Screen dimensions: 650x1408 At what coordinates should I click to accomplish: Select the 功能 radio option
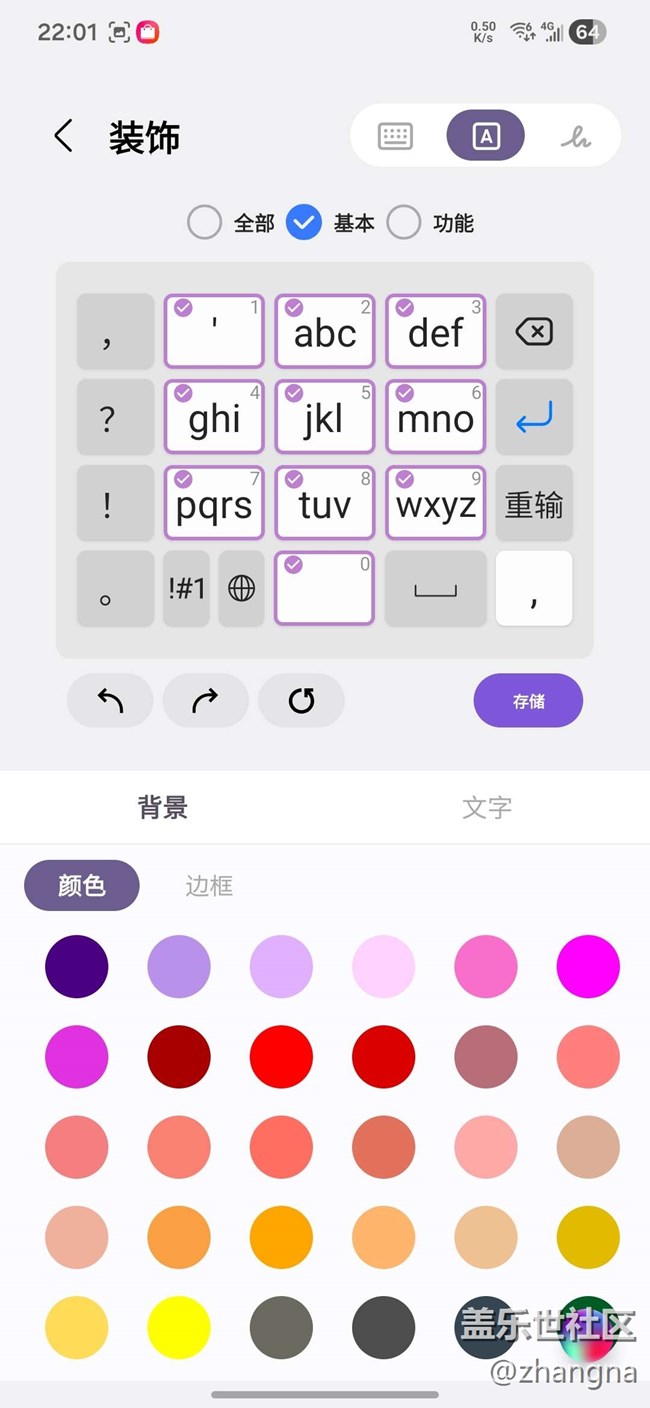[404, 222]
